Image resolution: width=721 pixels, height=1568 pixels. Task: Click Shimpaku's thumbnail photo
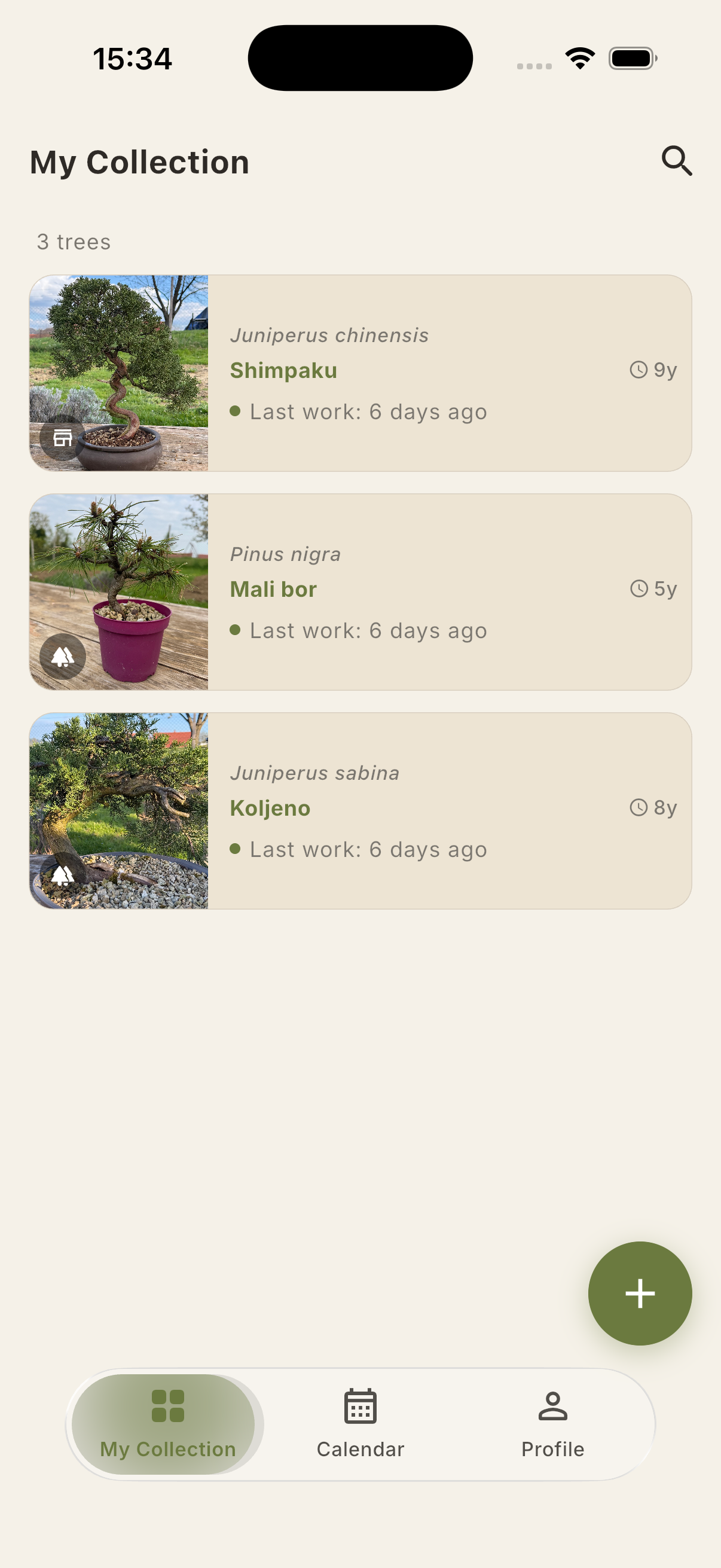(x=119, y=372)
